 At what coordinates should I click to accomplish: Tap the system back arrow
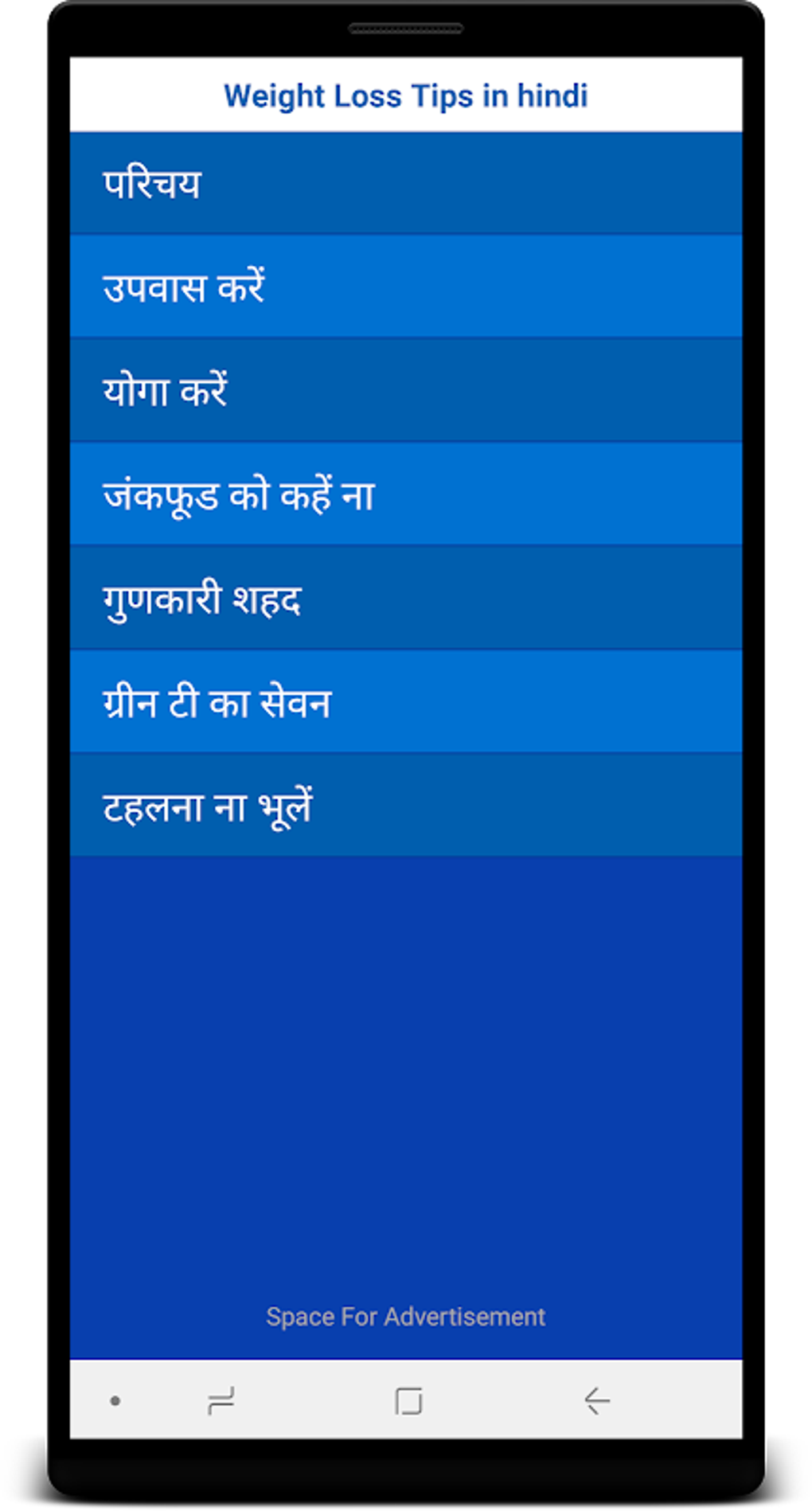(x=596, y=1400)
